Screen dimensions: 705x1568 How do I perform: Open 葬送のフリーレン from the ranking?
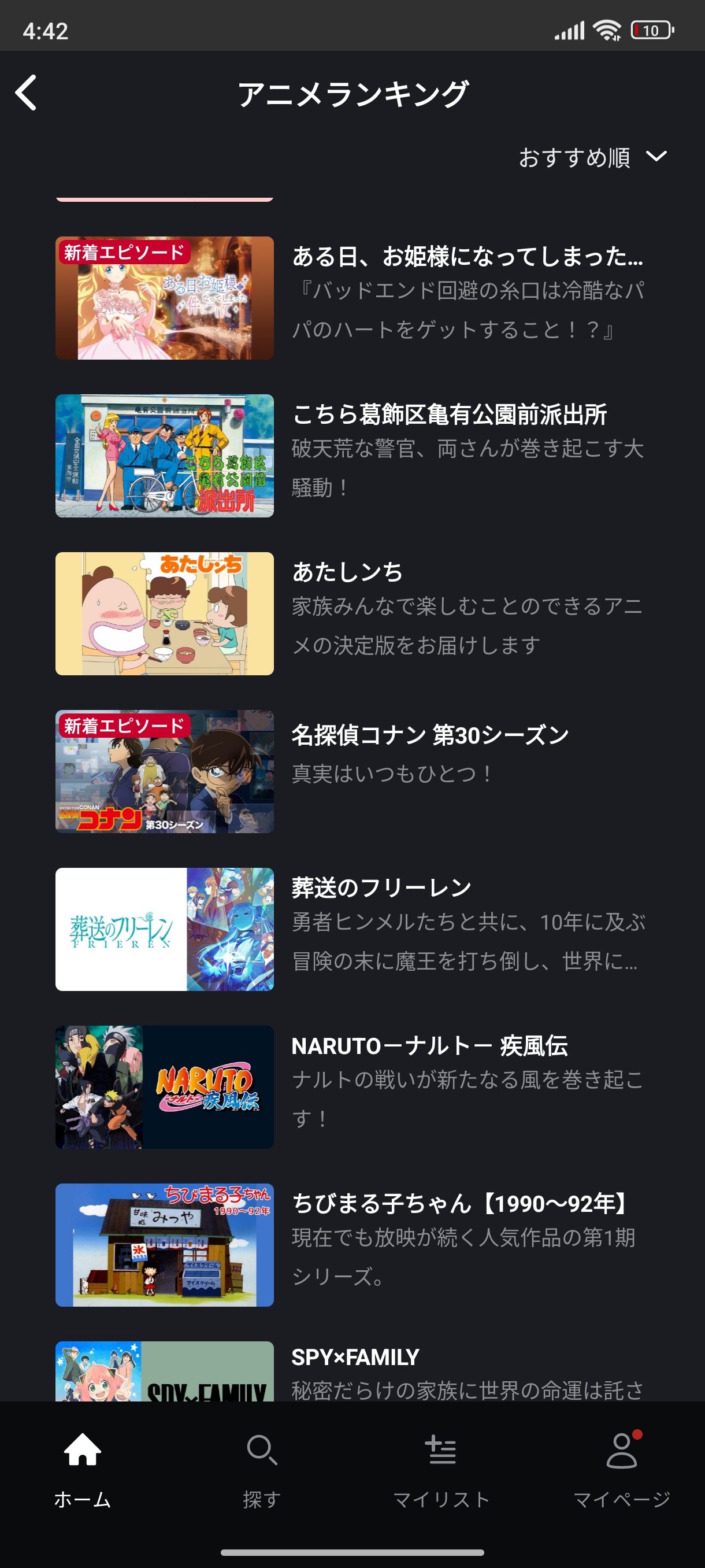tap(350, 929)
